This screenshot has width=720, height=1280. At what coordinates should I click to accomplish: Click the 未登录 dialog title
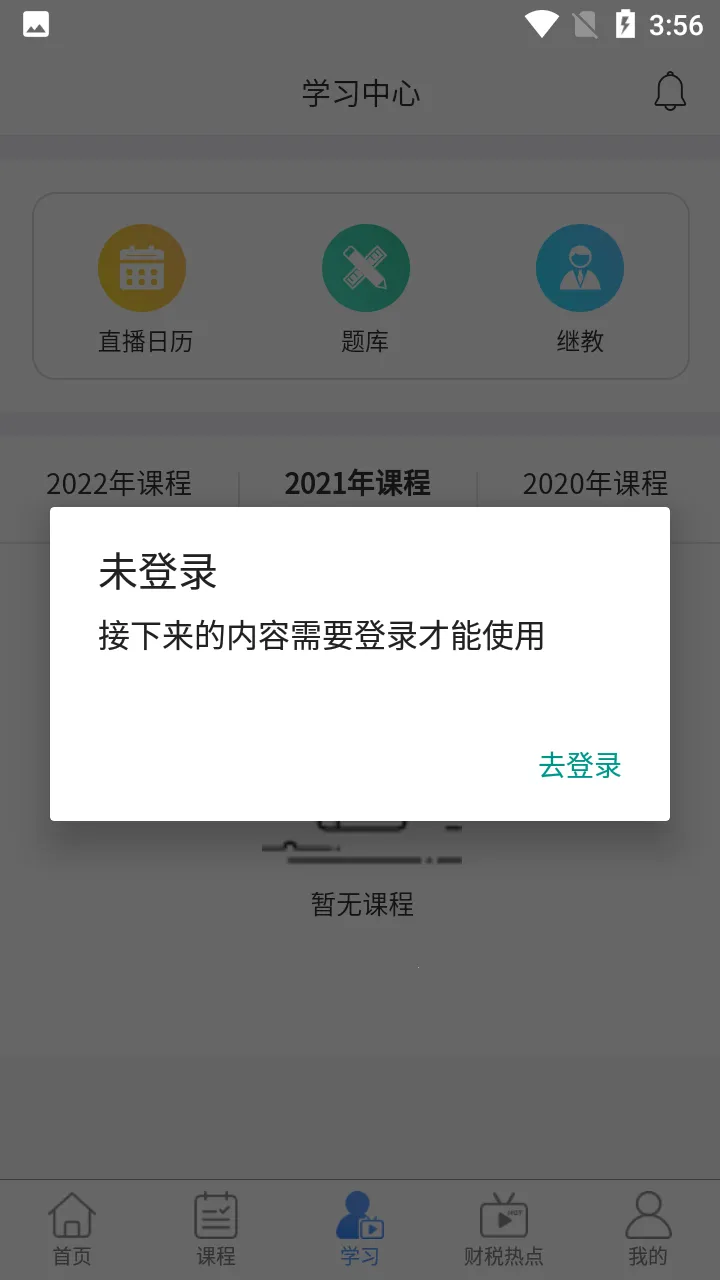pyautogui.click(x=157, y=572)
